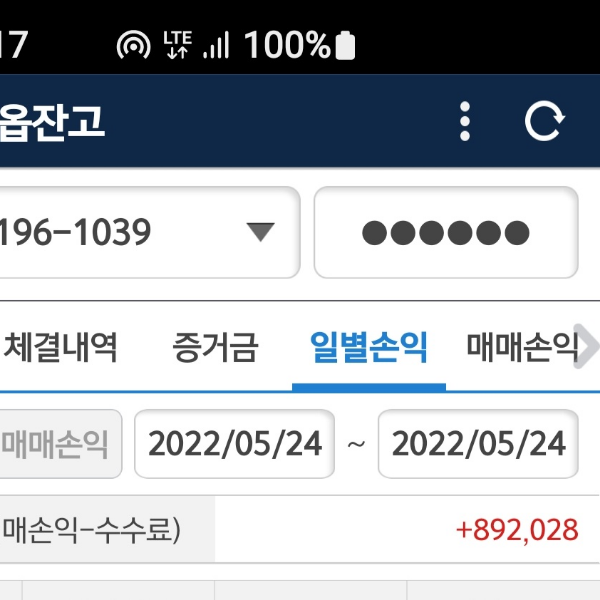Change the start date 2022/05/24
Viewport: 600px width, 600px height.
click(235, 444)
